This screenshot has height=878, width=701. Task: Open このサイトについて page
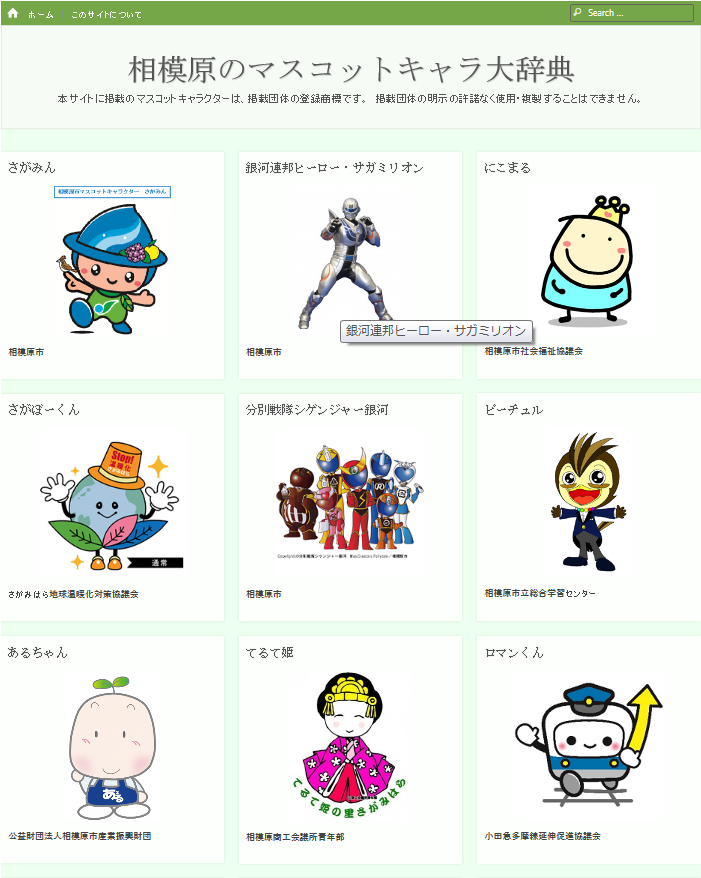tap(106, 14)
